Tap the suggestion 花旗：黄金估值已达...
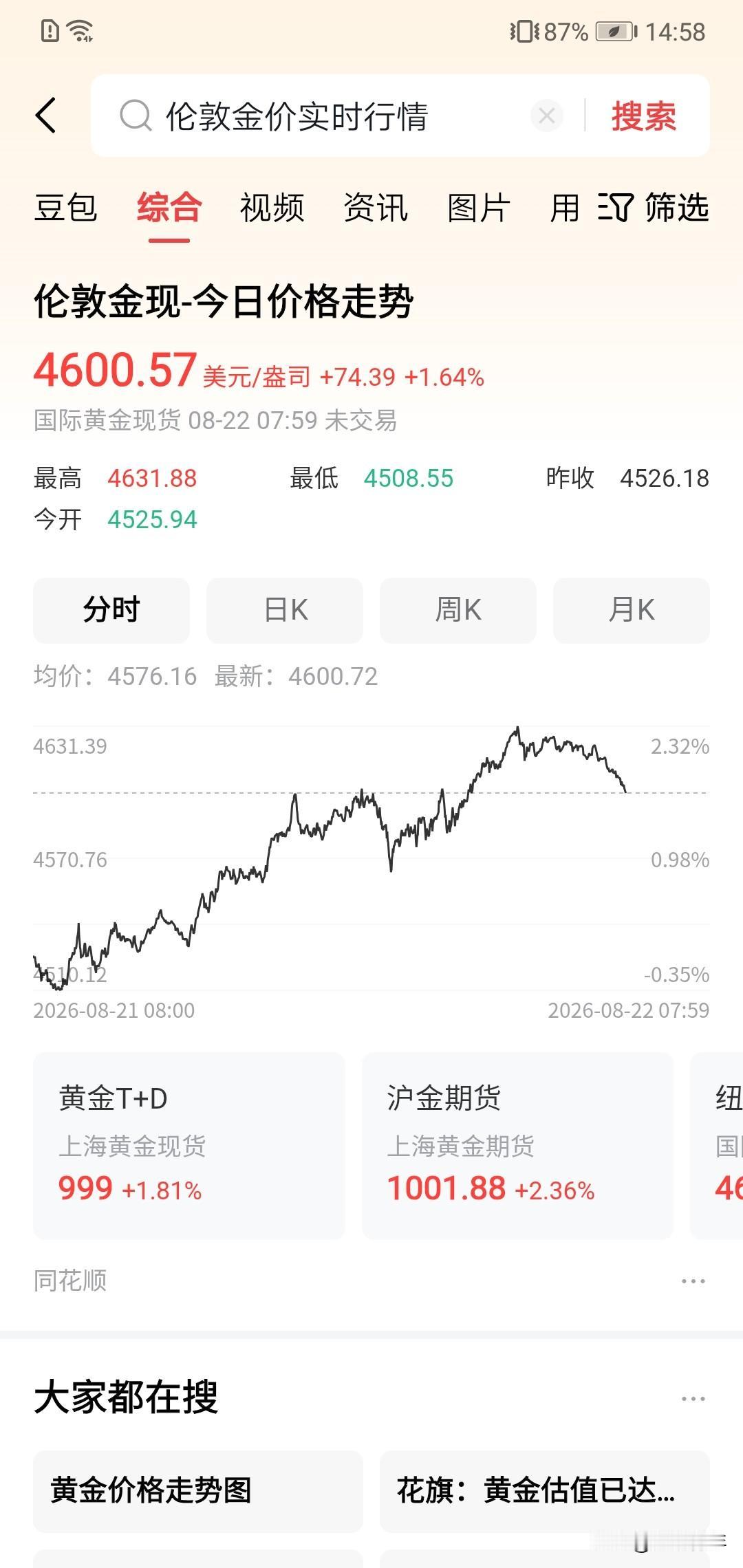The height and width of the screenshot is (1568, 743). coord(545,1491)
